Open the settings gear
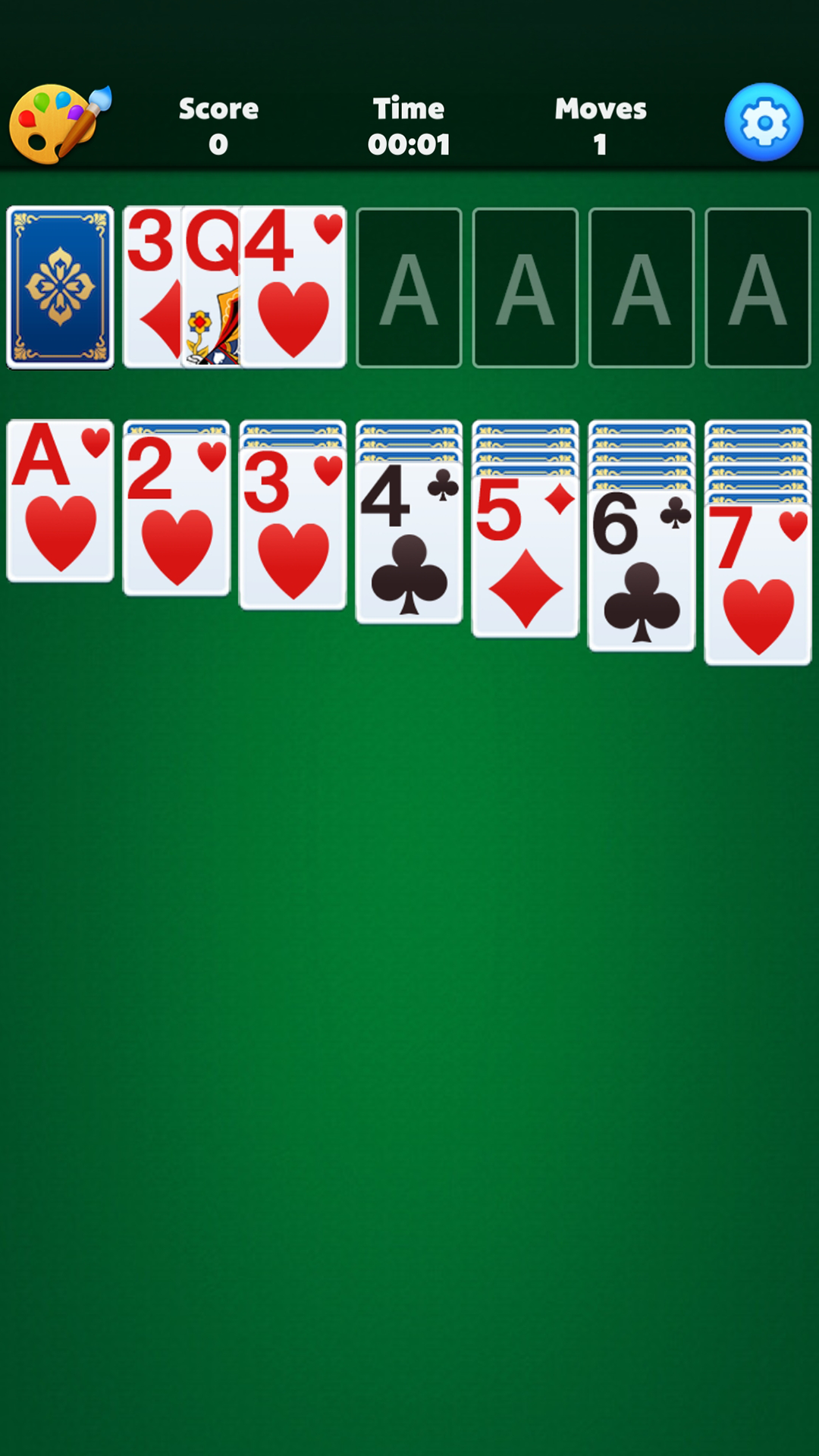The image size is (819, 1456). click(x=763, y=122)
